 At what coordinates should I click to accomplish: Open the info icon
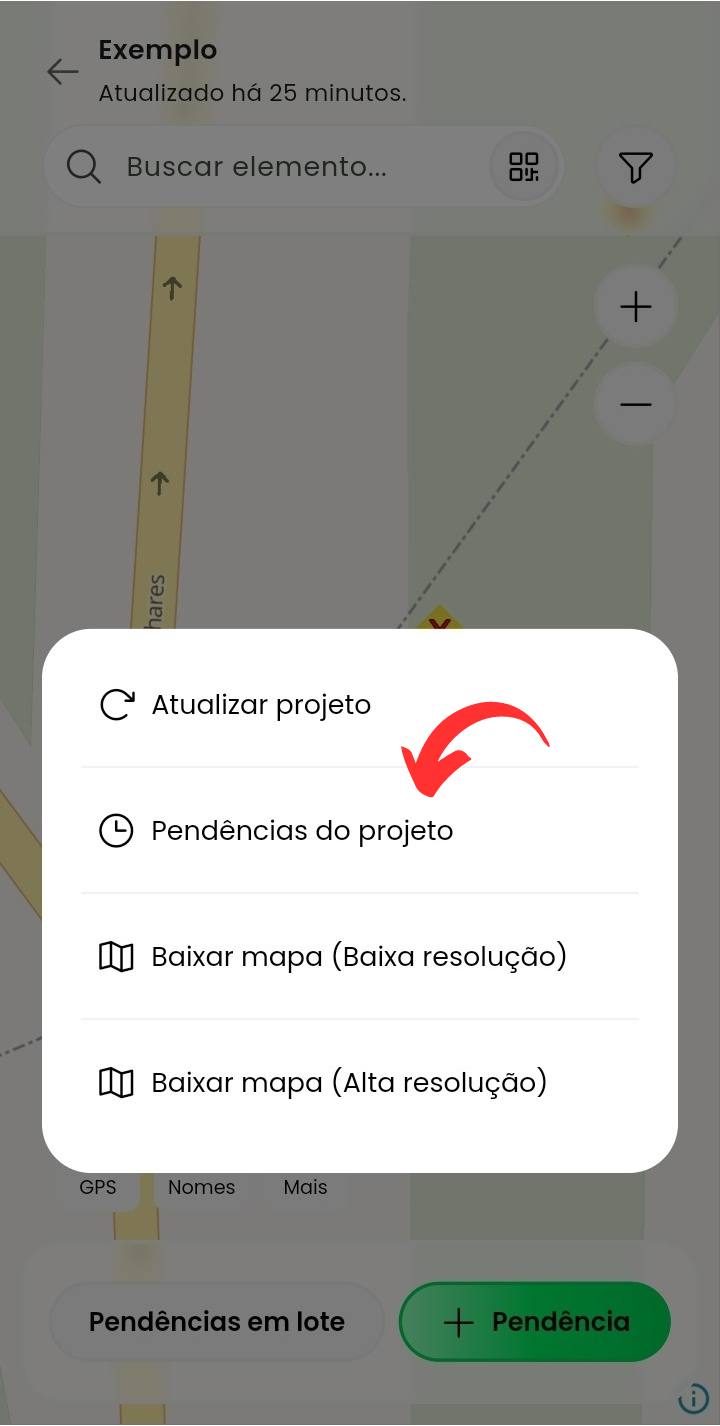tap(692, 1398)
